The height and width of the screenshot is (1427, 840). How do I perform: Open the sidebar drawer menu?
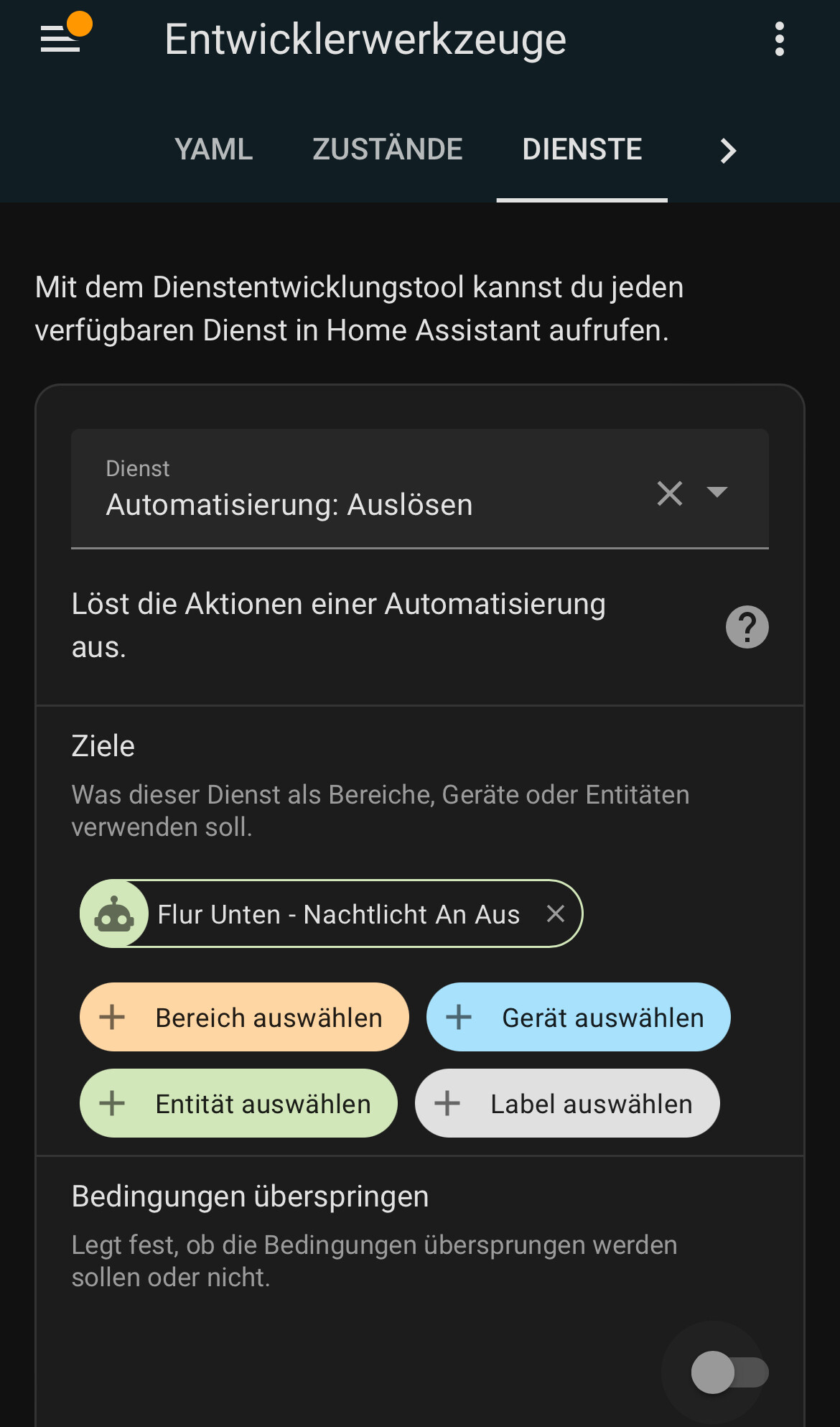tap(60, 39)
